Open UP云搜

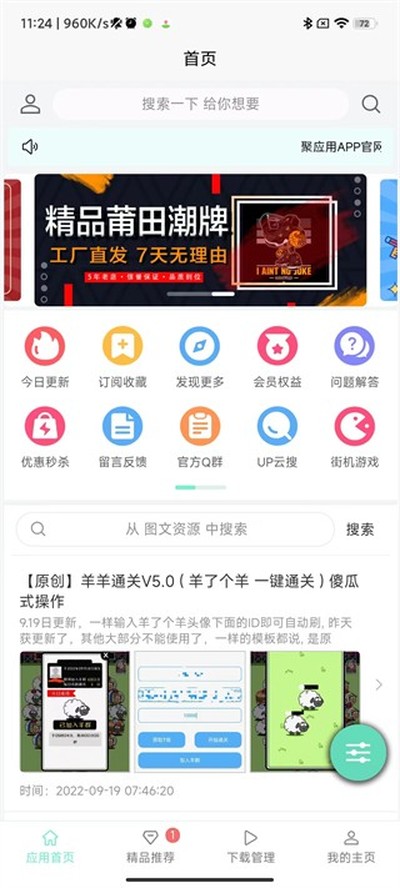(277, 438)
